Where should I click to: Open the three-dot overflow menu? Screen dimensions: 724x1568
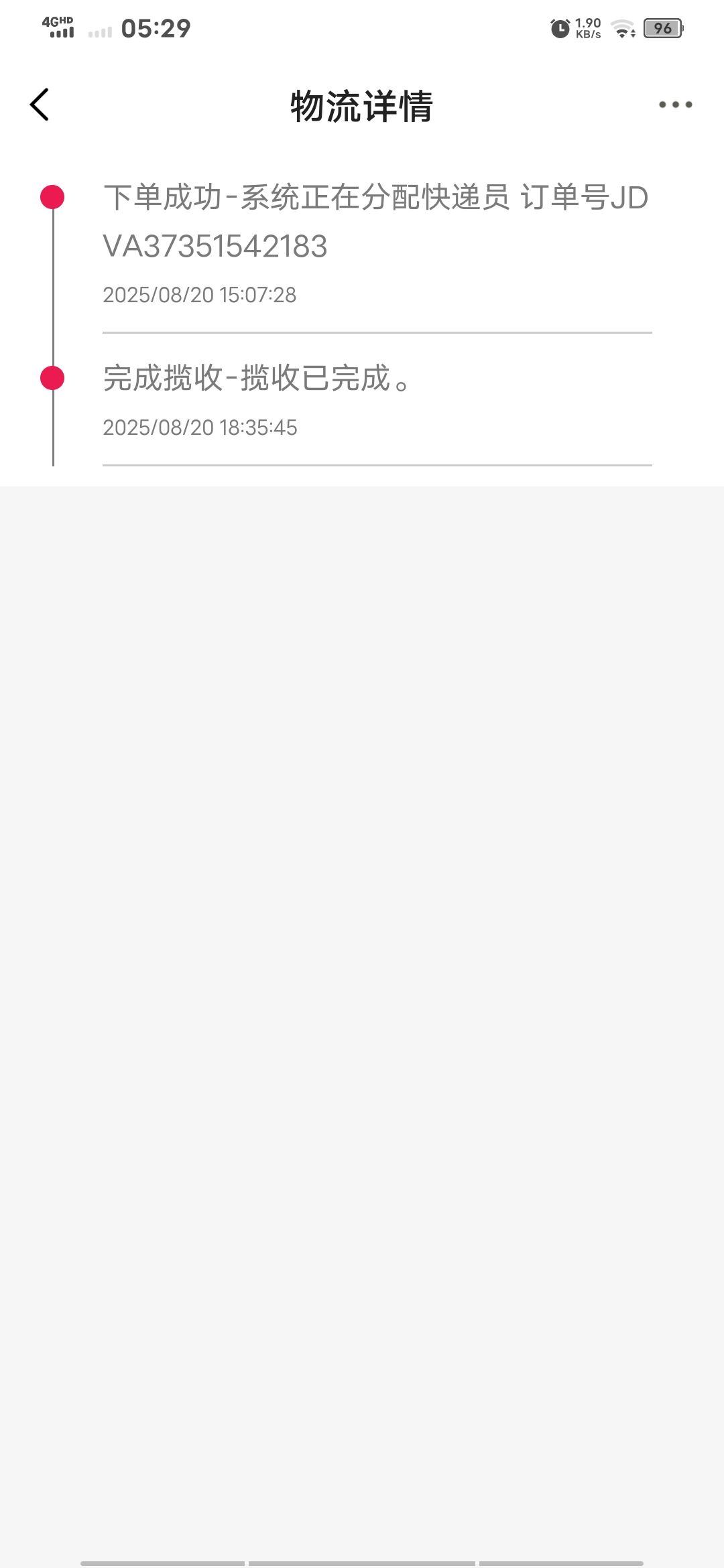(x=674, y=105)
